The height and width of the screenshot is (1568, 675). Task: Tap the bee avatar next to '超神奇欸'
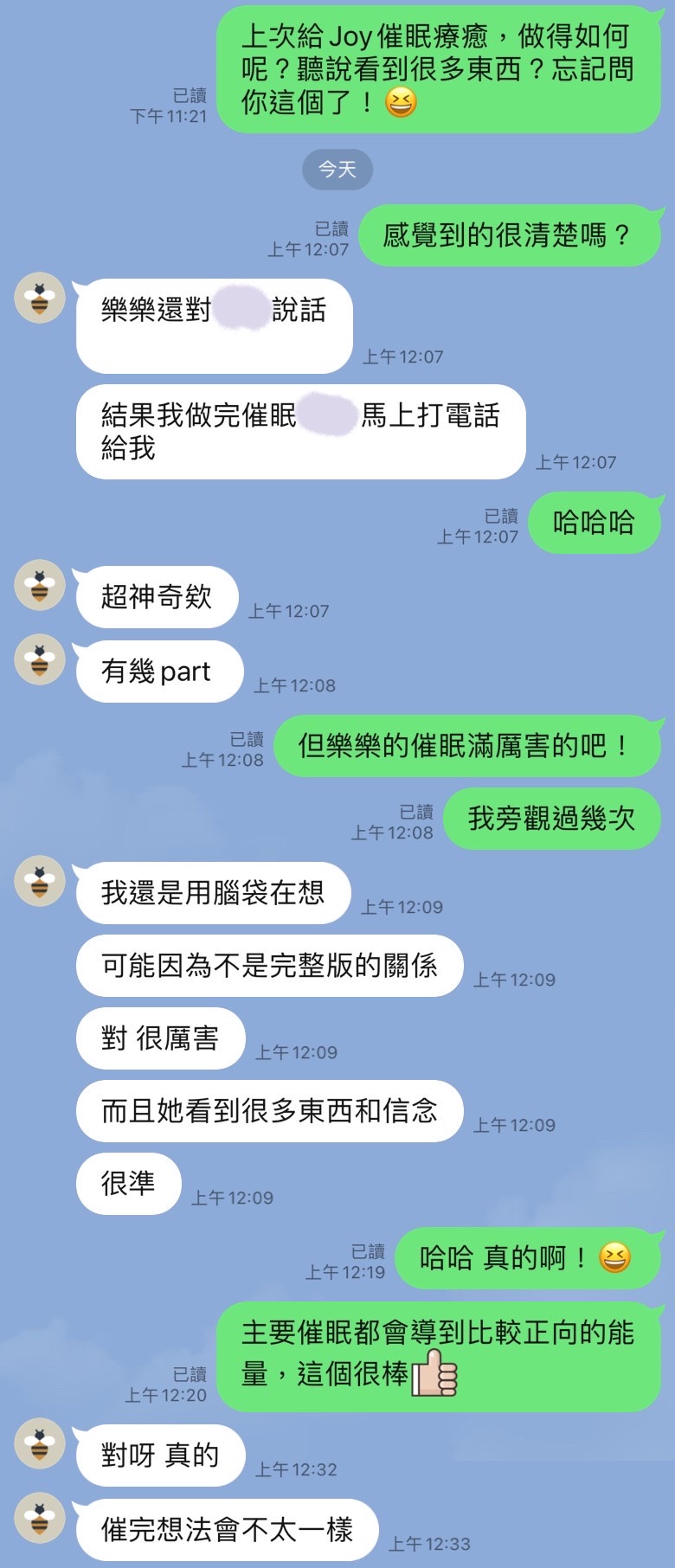click(x=40, y=586)
